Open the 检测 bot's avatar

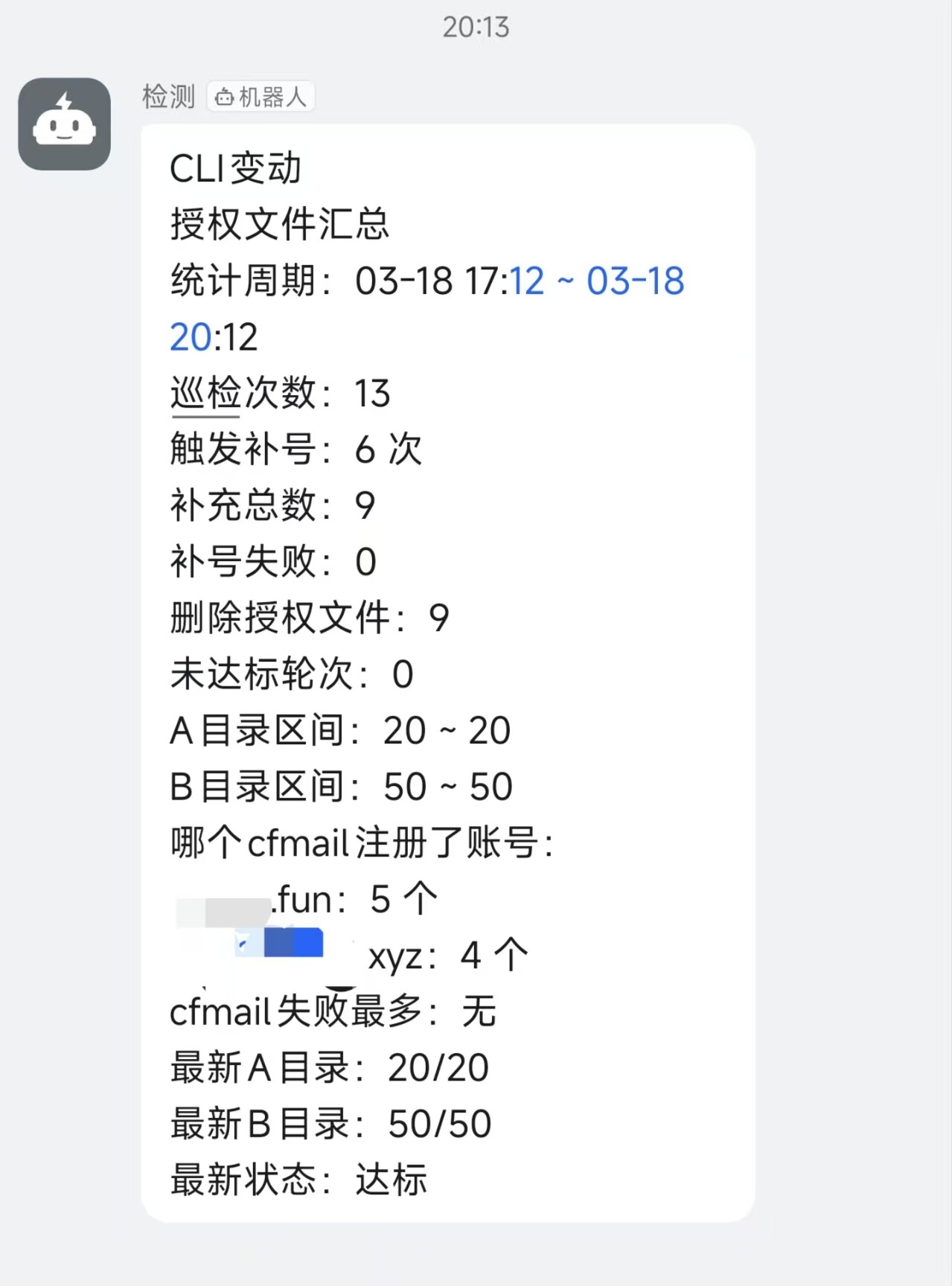65,124
